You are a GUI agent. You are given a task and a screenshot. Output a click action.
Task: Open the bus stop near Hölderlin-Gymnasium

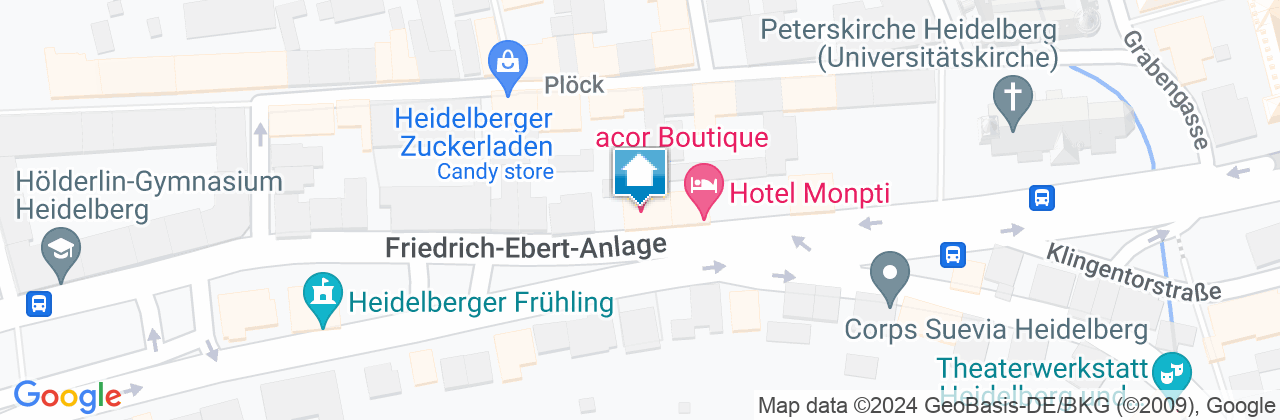click(x=39, y=302)
